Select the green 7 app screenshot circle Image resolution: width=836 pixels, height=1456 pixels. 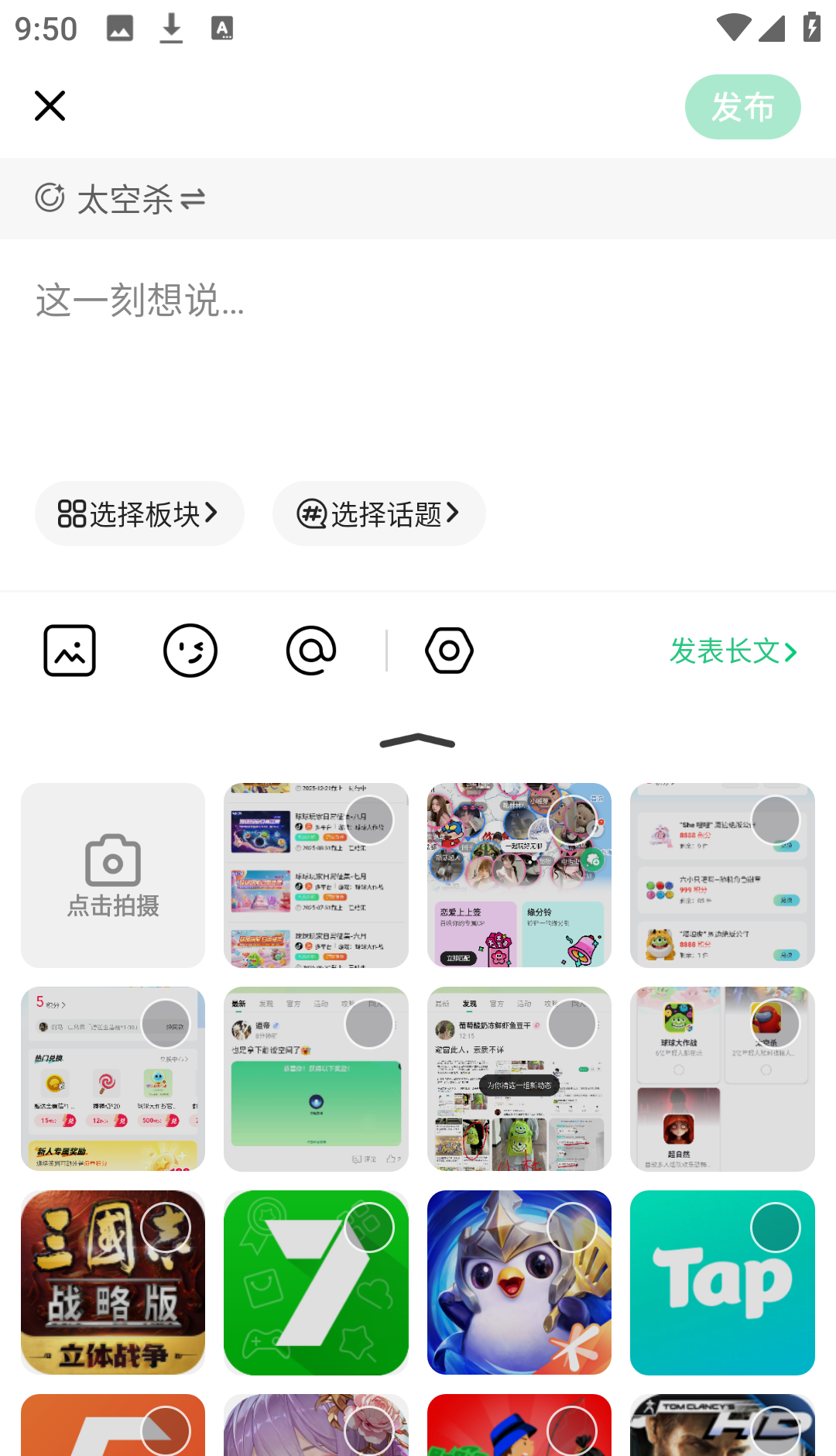[369, 1227]
